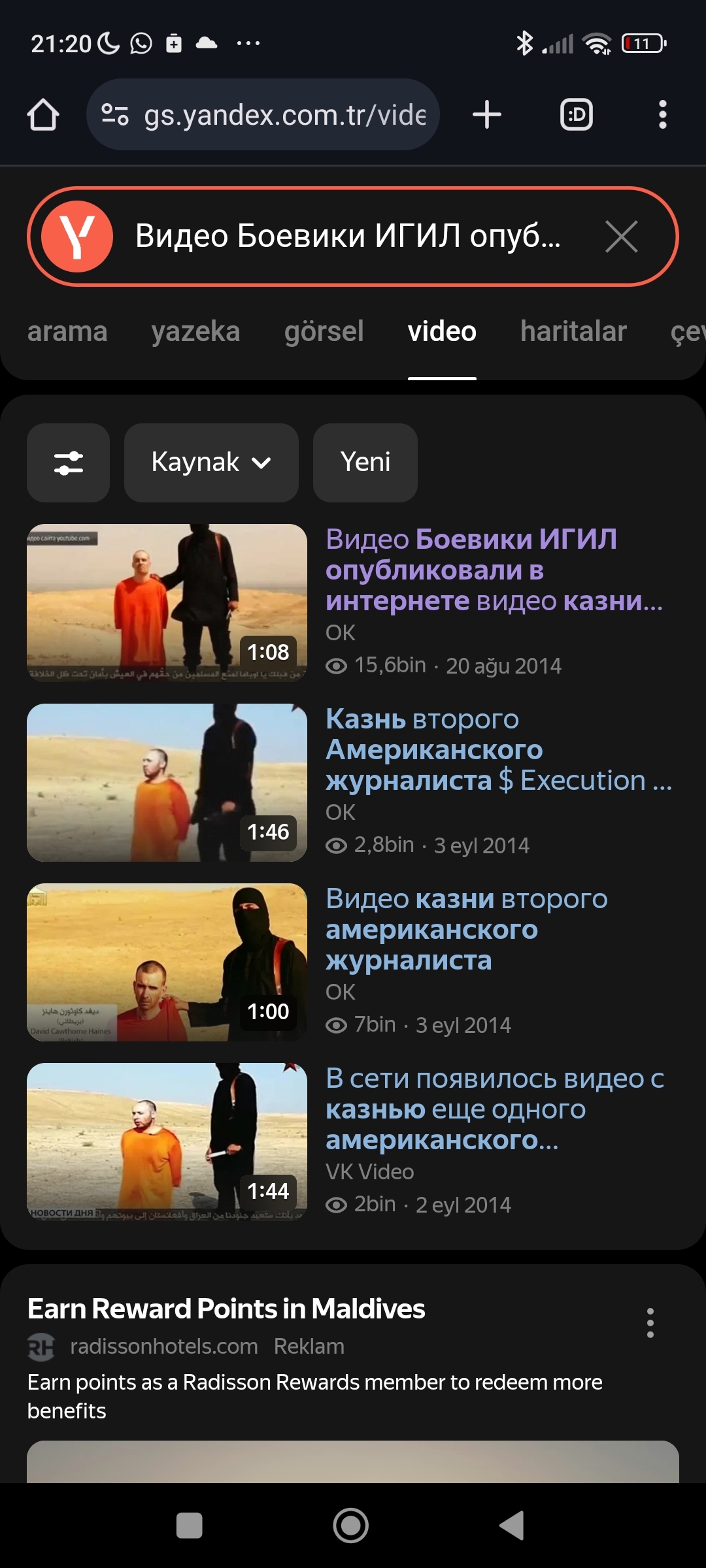Switch to the yazeka tab
Image resolution: width=706 pixels, height=1568 pixels.
196,331
